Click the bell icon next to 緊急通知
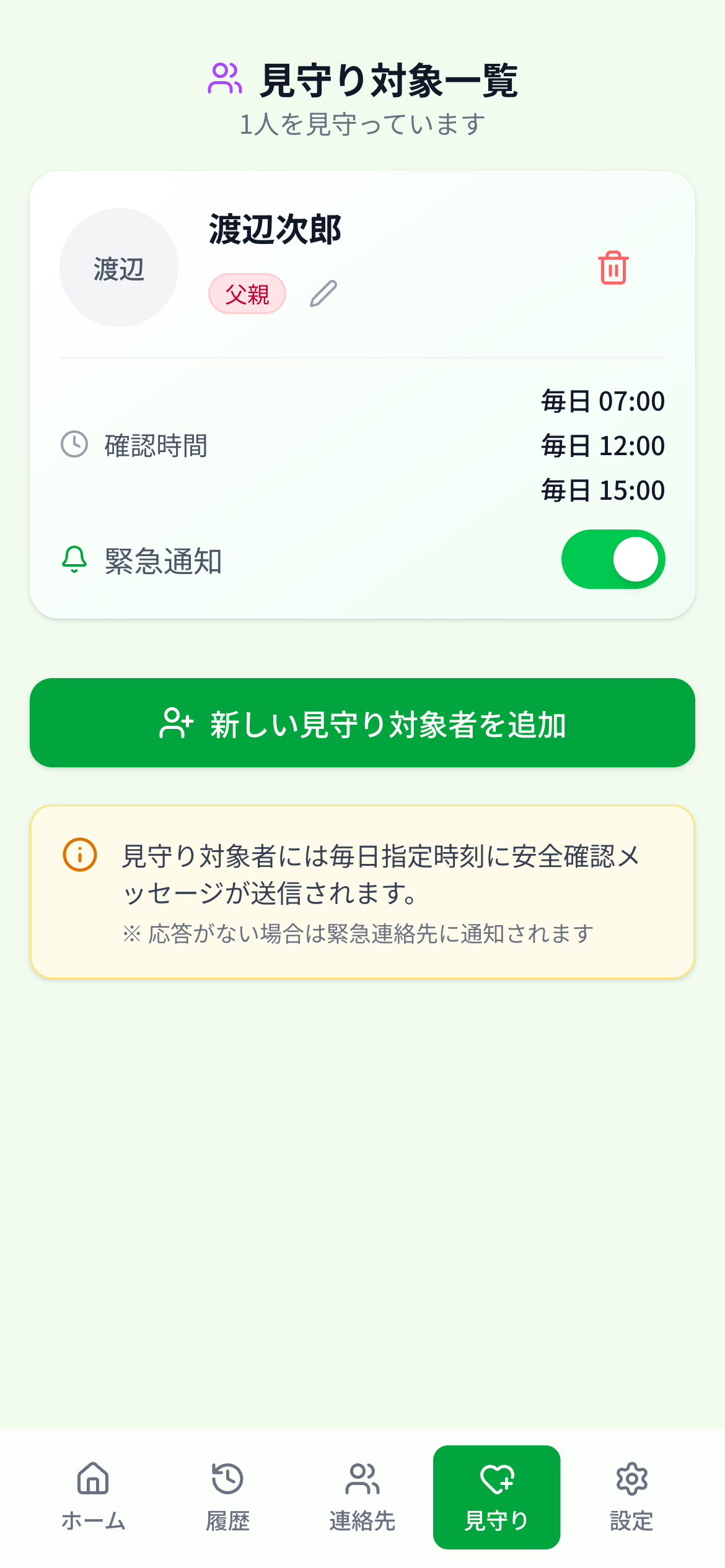The height and width of the screenshot is (1568, 725). [x=75, y=559]
